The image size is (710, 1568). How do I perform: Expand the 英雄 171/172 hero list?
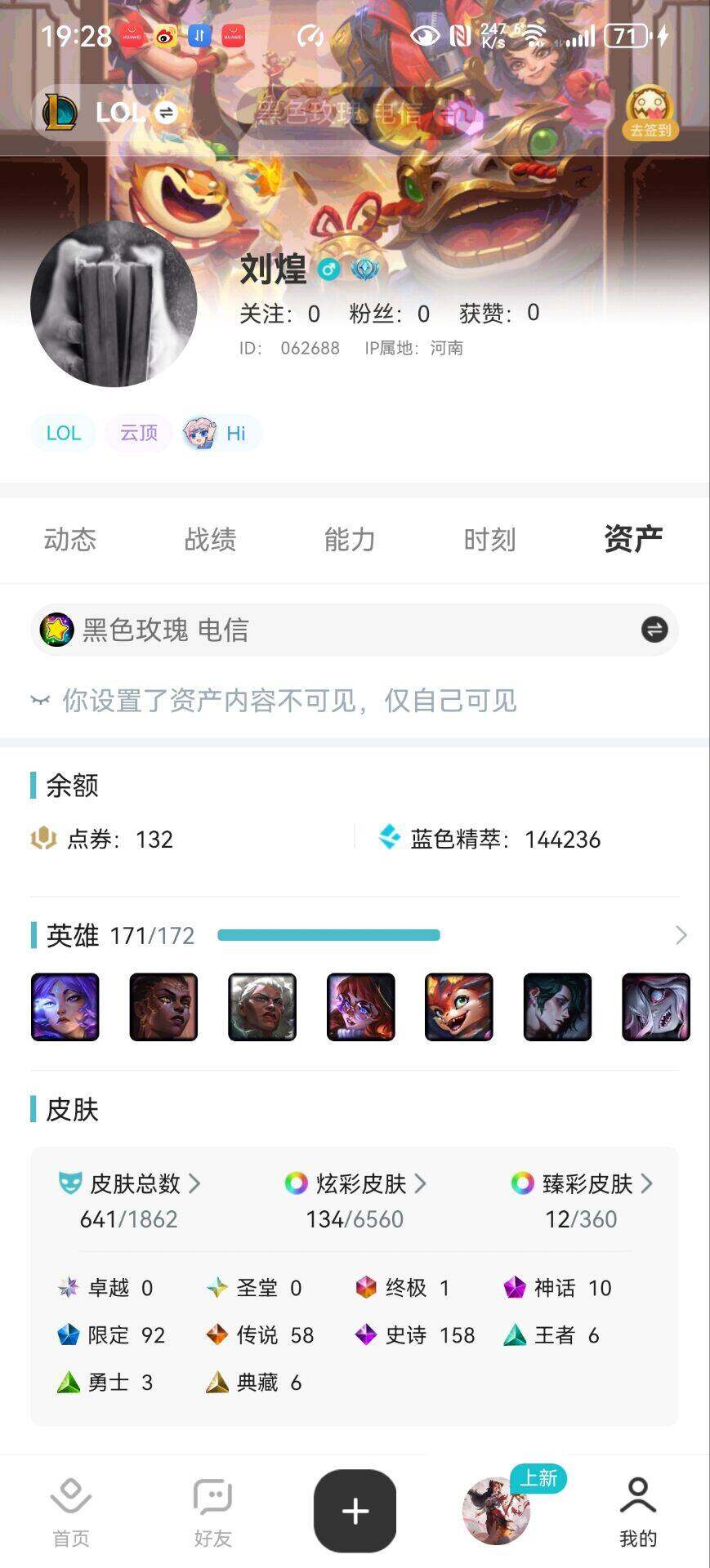coord(681,935)
